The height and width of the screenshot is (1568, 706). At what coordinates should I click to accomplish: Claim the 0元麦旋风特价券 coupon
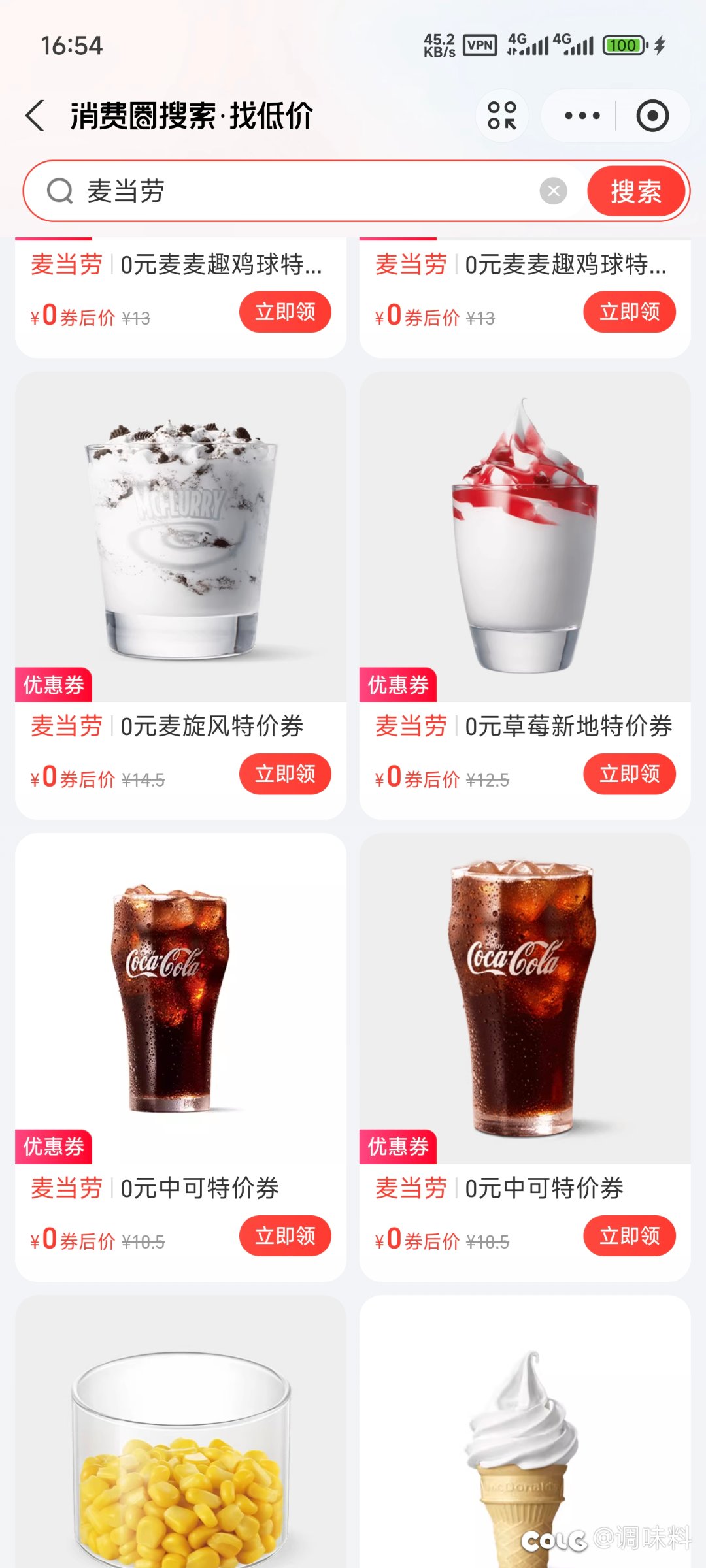tap(285, 774)
